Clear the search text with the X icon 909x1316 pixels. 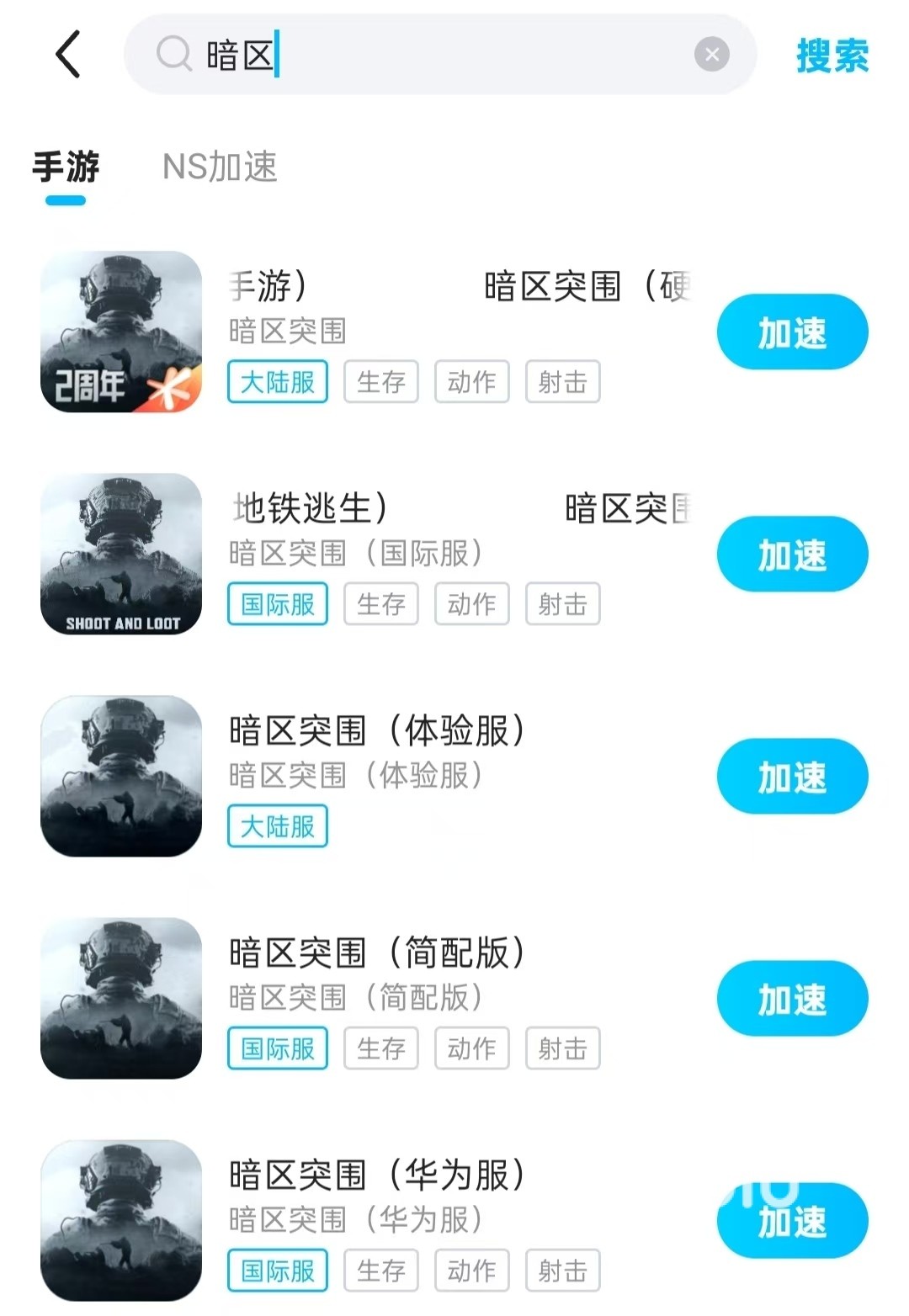tap(711, 55)
